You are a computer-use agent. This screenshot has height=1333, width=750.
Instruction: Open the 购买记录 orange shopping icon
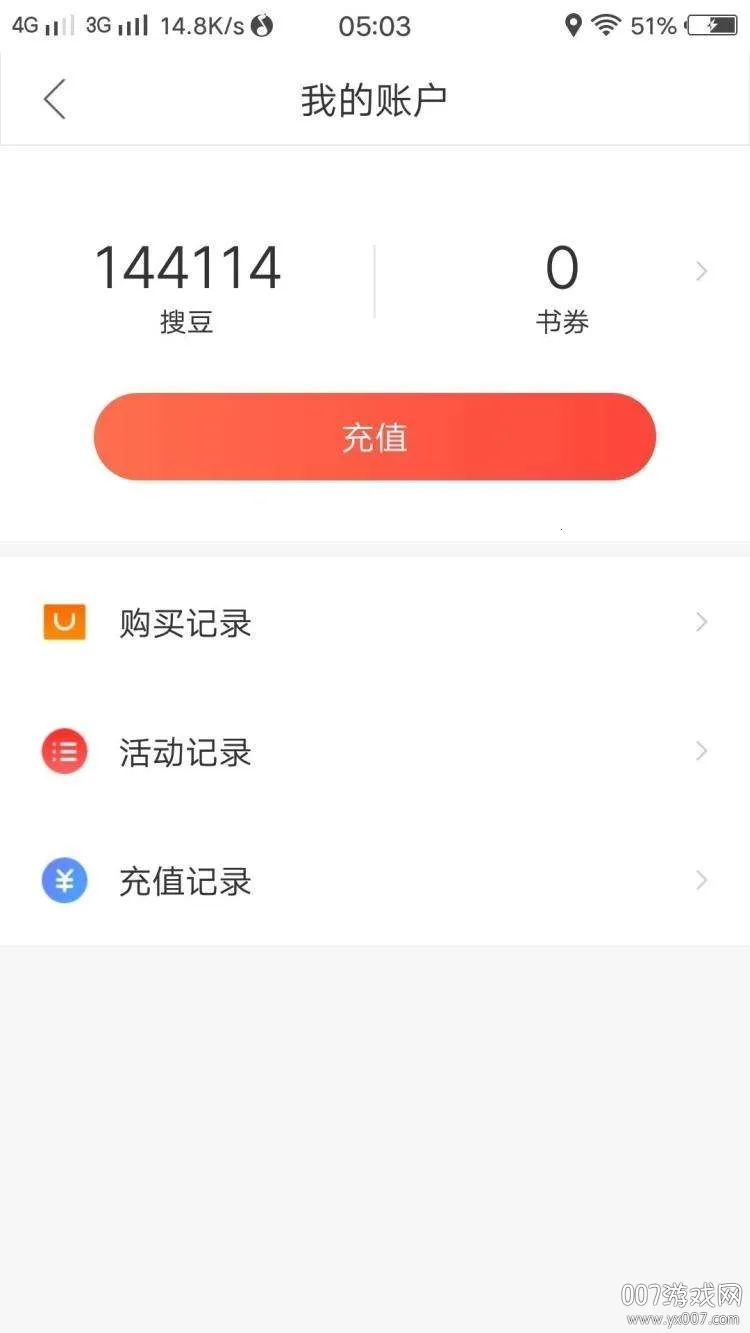pyautogui.click(x=64, y=621)
